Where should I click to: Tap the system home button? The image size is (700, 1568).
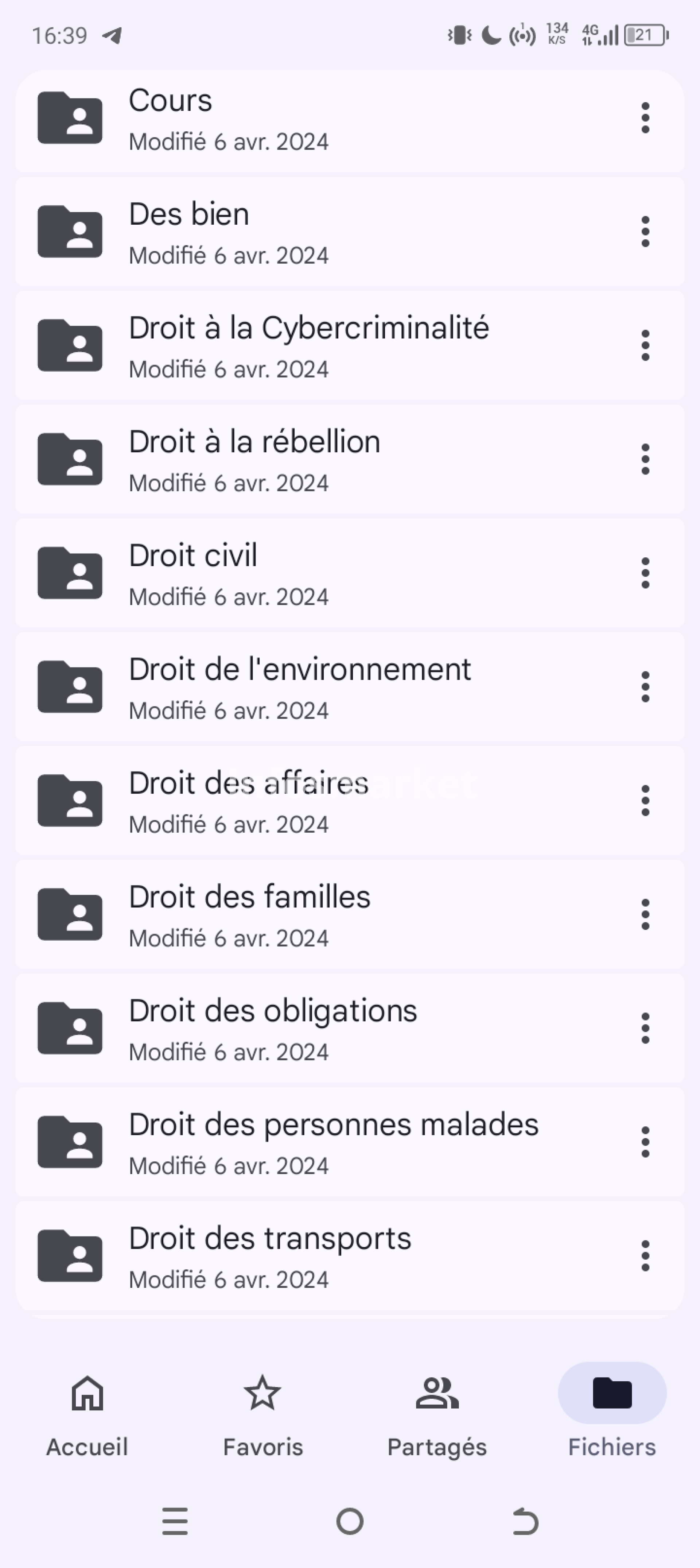(x=350, y=1522)
